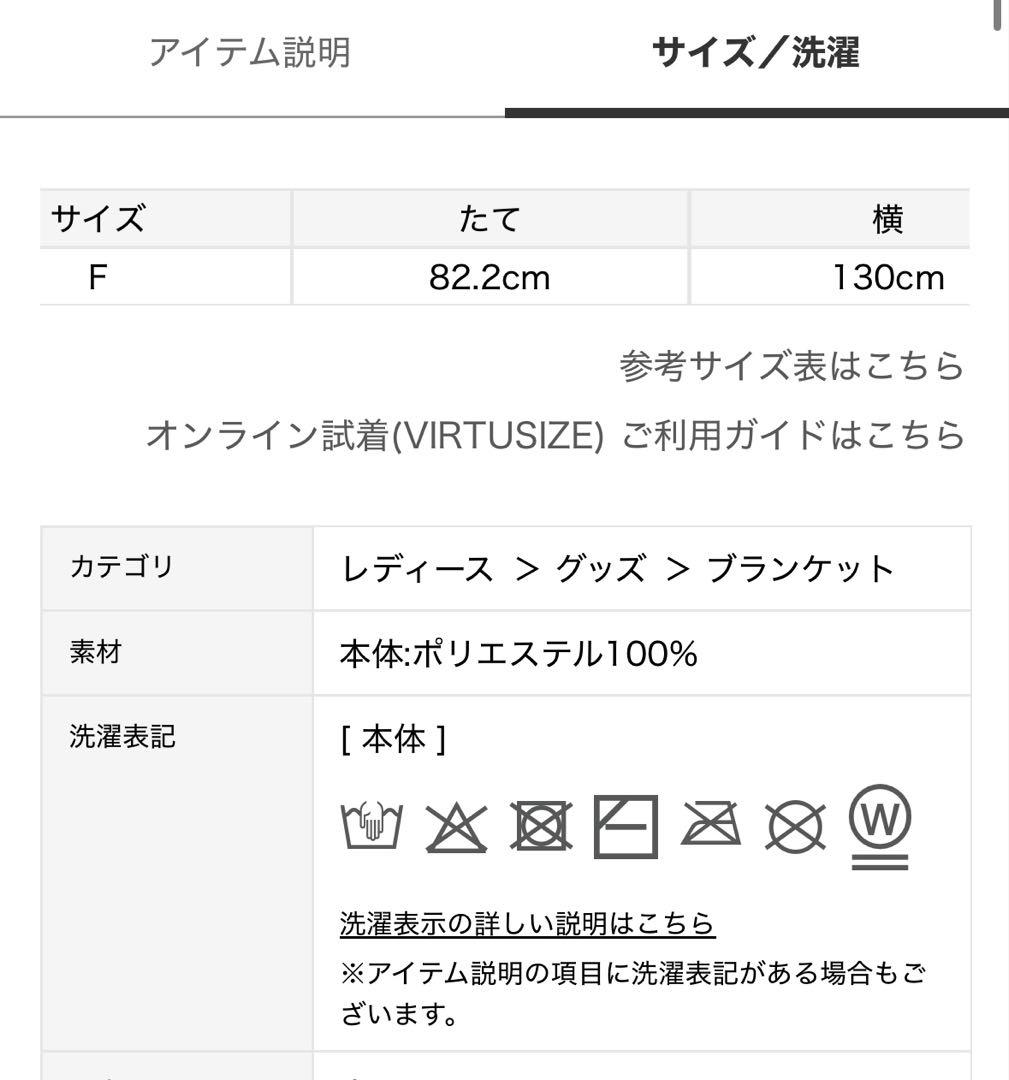The height and width of the screenshot is (1080, 1009).
Task: Select the do-not-tumble-dry symbol
Action: tap(540, 827)
